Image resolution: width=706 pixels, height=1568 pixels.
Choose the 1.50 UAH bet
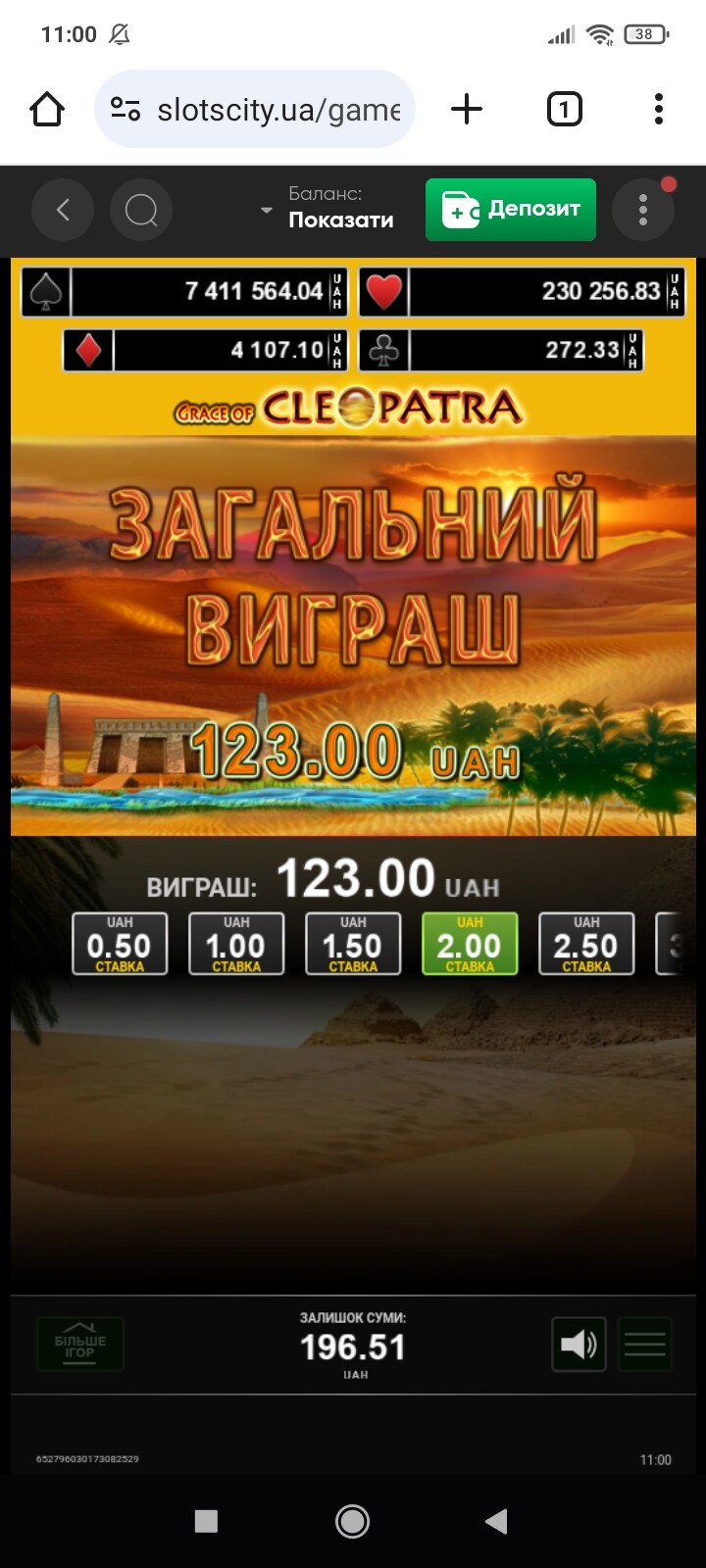tap(353, 944)
